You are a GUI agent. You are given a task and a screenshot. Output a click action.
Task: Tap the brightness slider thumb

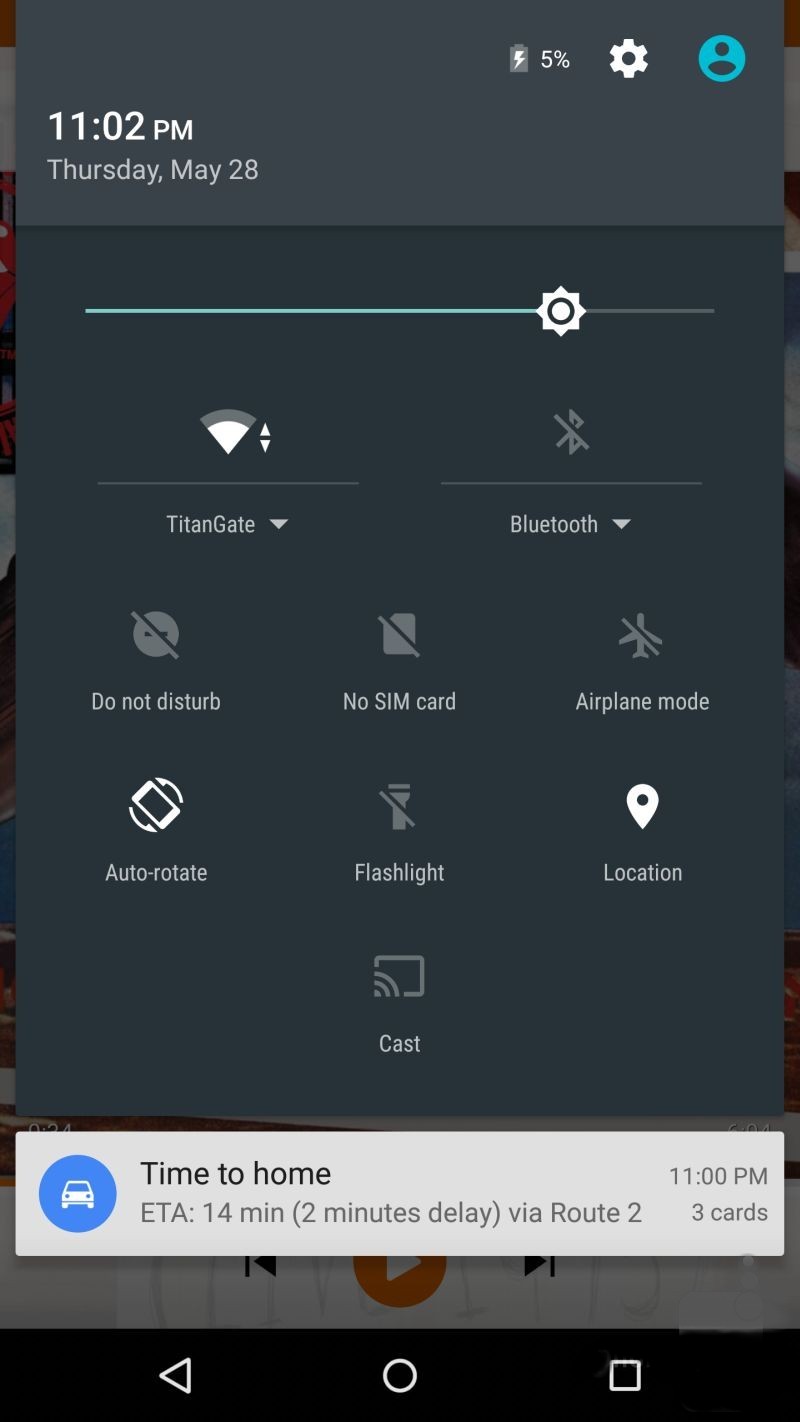point(561,311)
